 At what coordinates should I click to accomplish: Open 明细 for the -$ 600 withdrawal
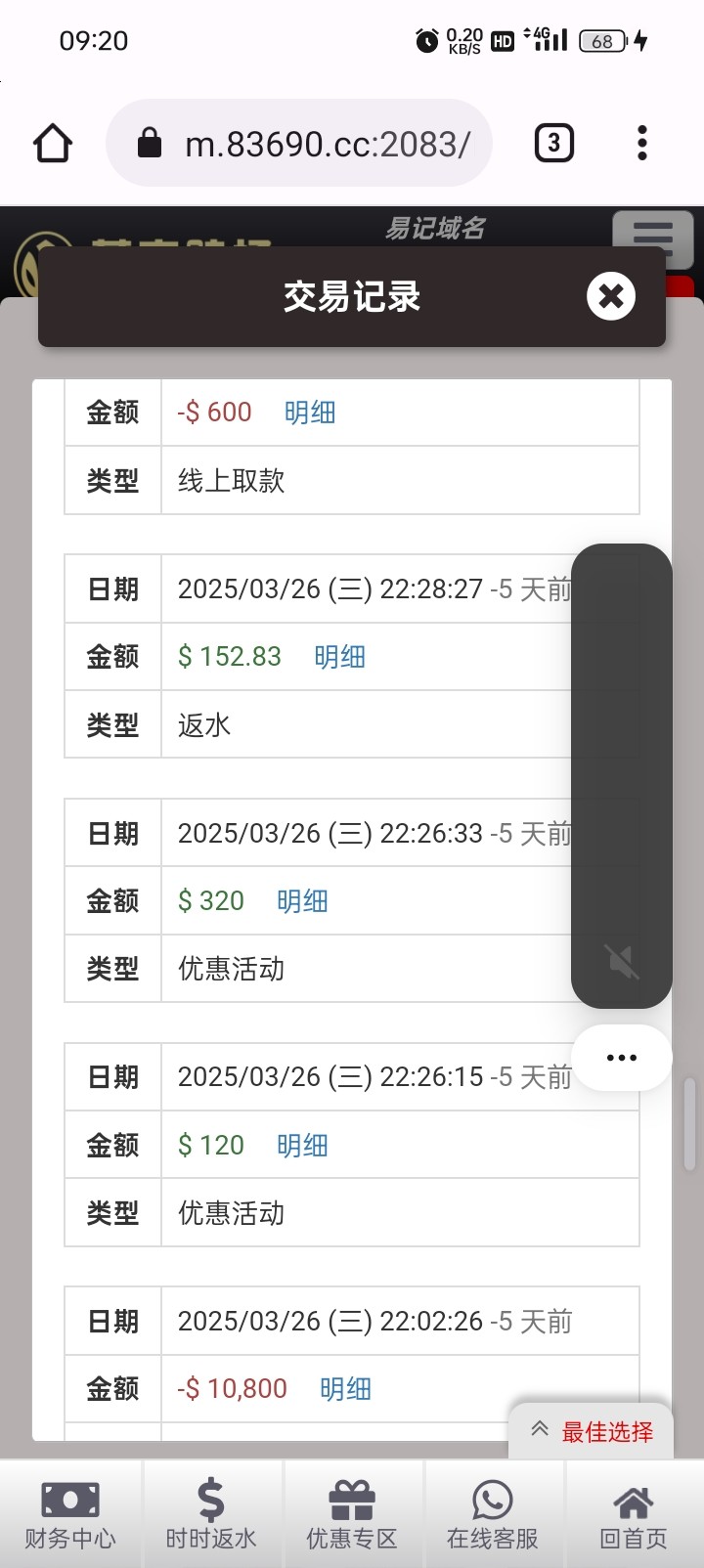tap(310, 413)
